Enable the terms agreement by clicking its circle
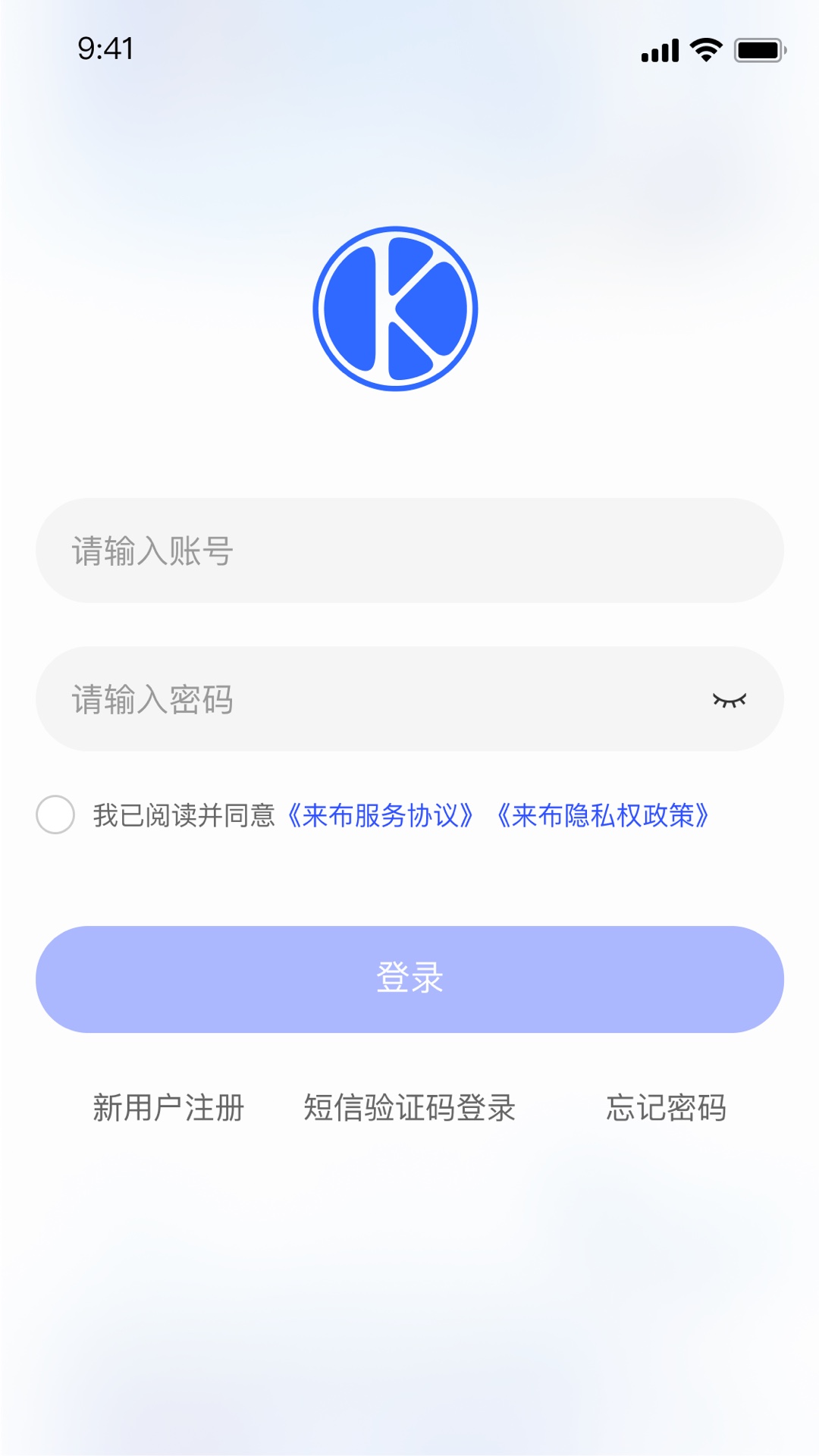This screenshot has width=819, height=1456. point(56,814)
